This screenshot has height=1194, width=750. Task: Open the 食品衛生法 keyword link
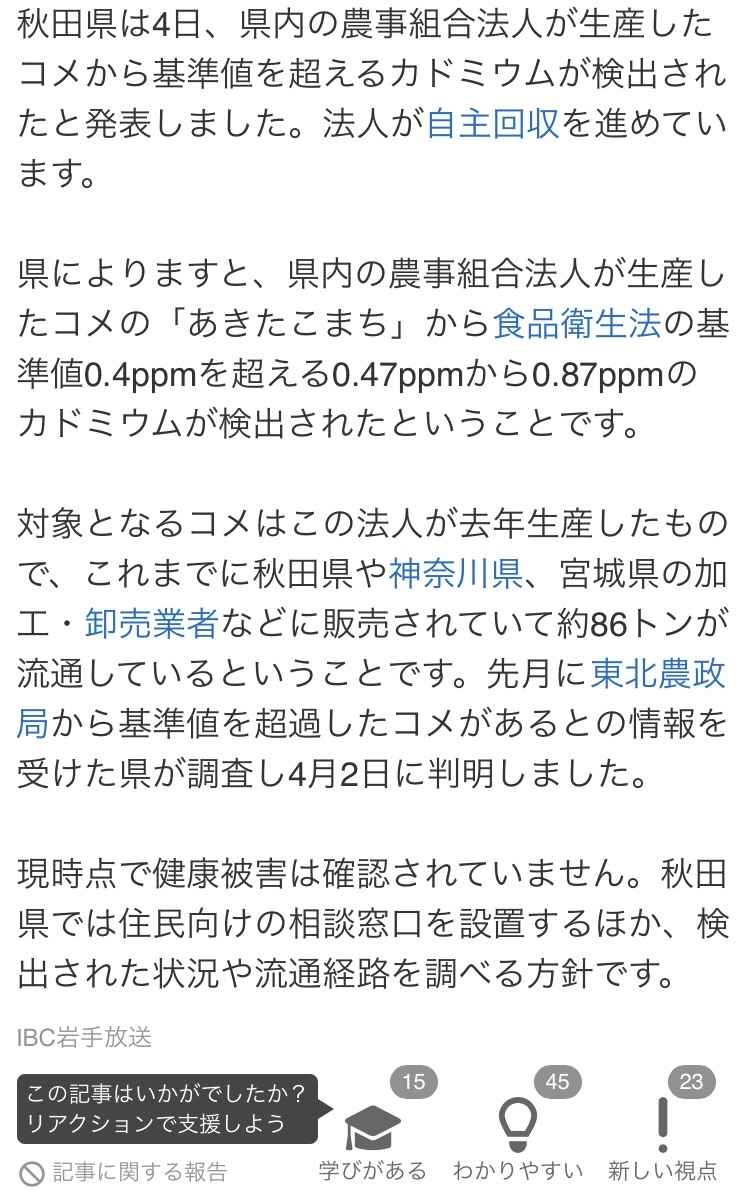pyautogui.click(x=576, y=324)
